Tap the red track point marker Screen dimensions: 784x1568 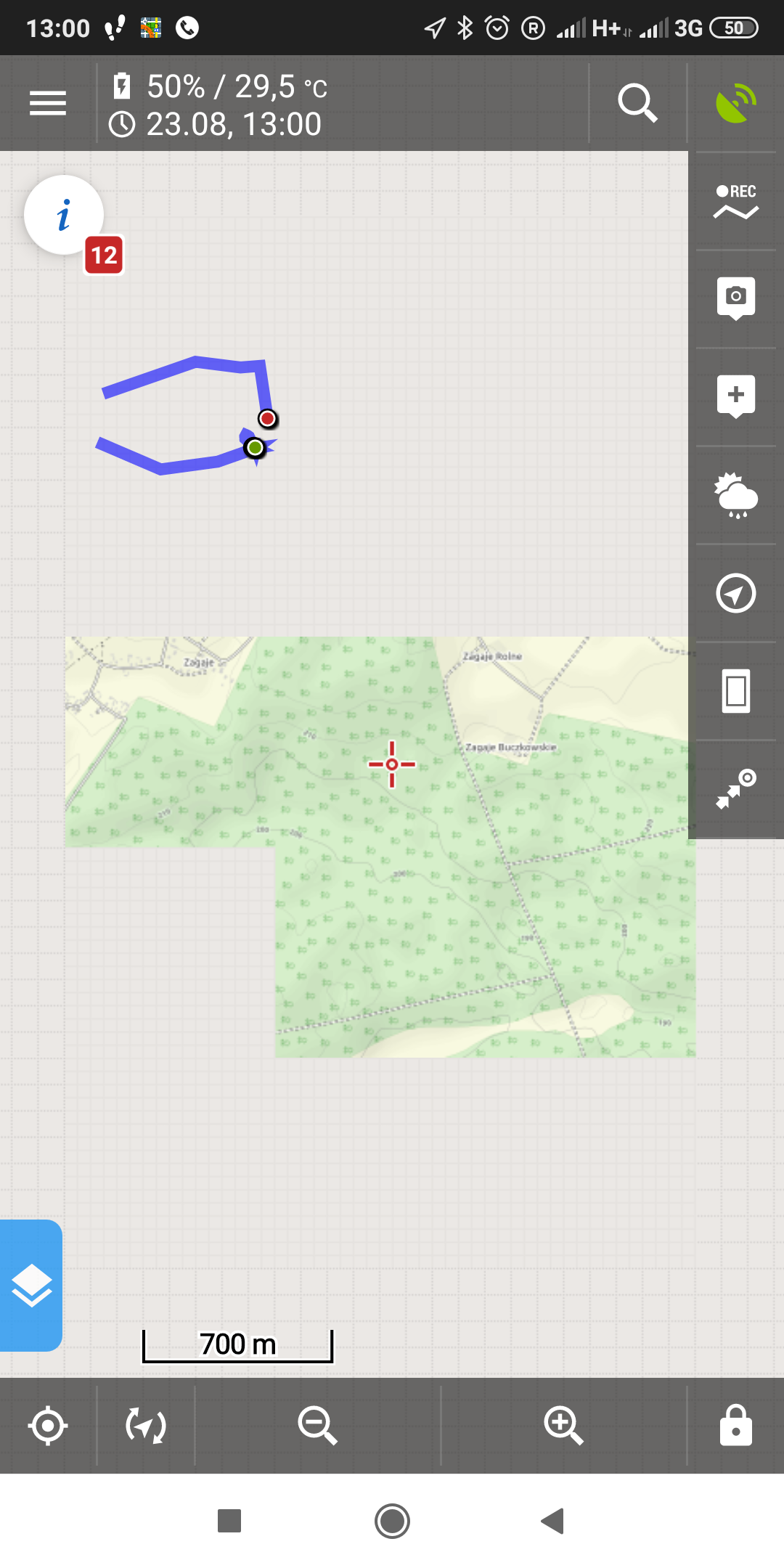(268, 418)
